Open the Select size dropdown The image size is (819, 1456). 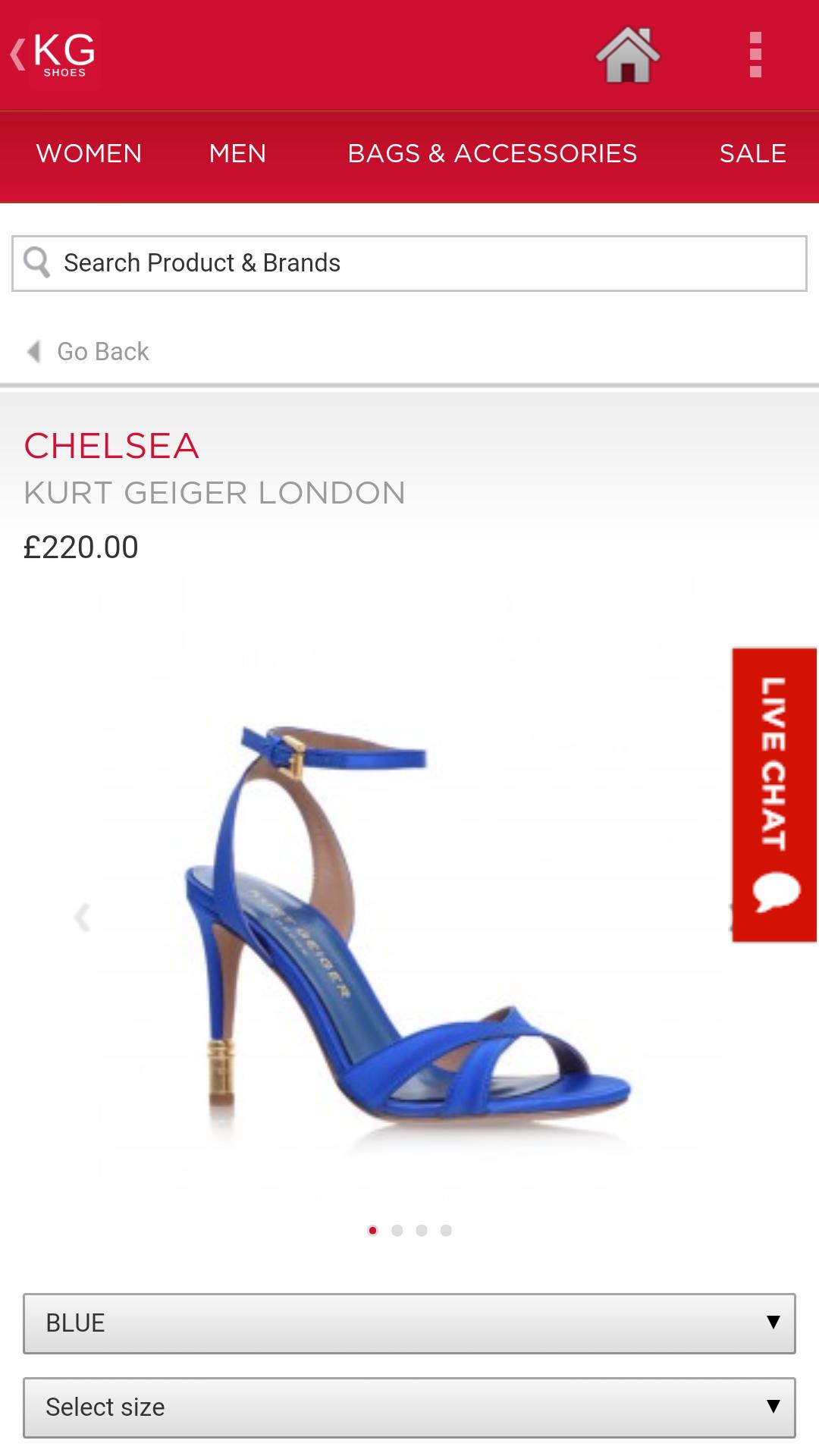coord(409,1407)
